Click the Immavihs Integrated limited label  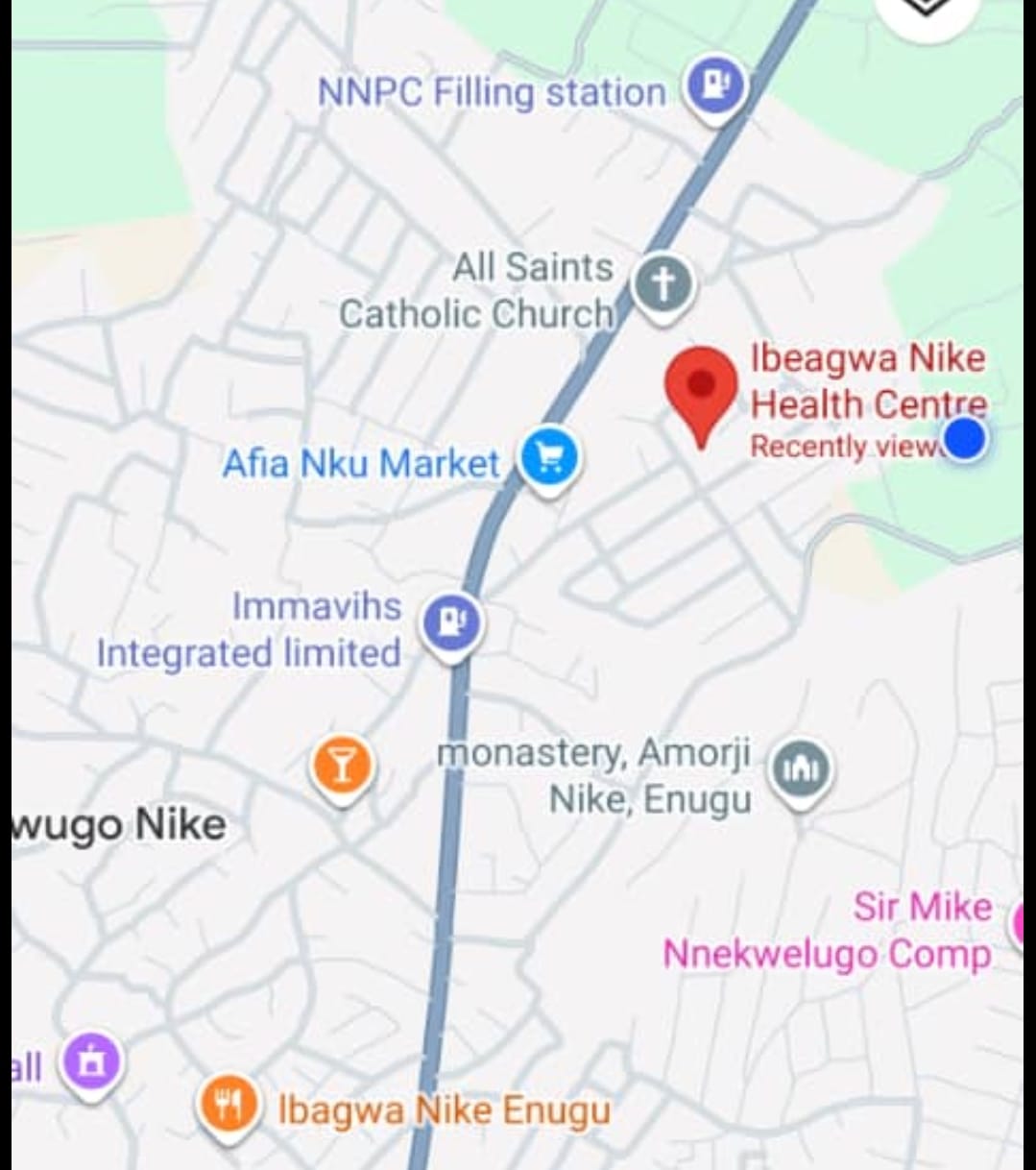(x=248, y=630)
